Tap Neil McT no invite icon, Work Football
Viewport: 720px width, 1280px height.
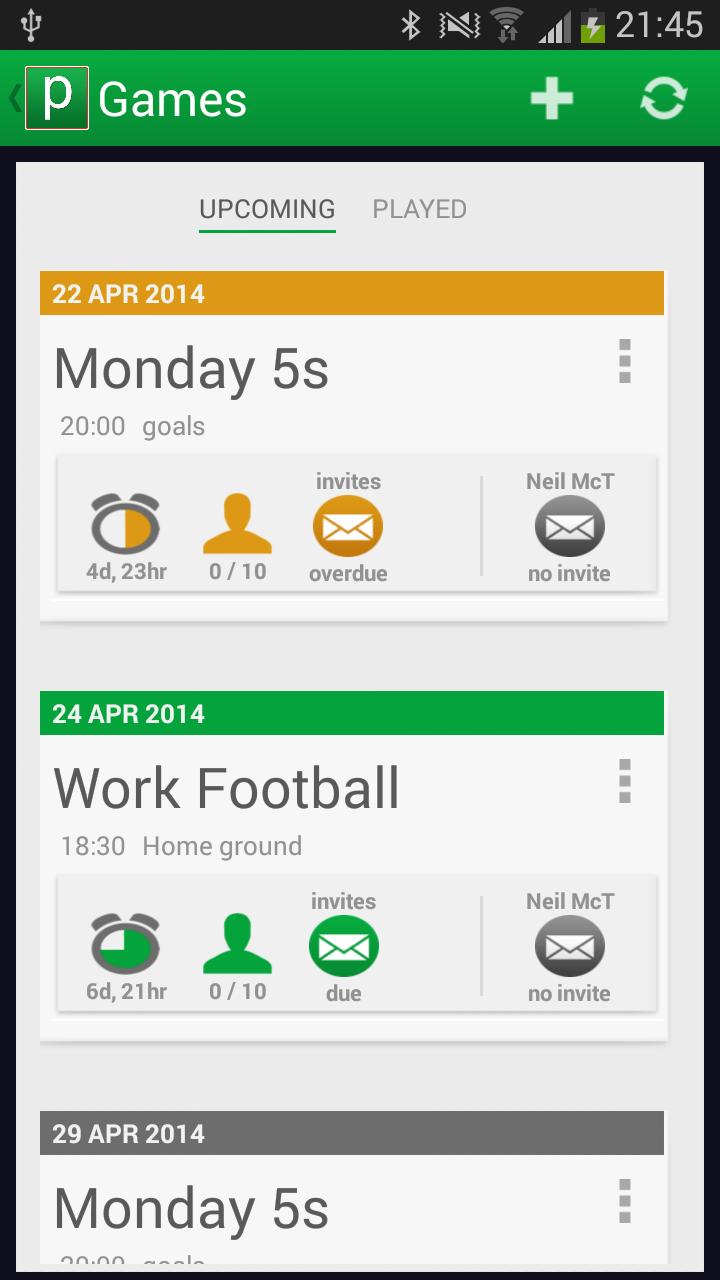[x=569, y=947]
